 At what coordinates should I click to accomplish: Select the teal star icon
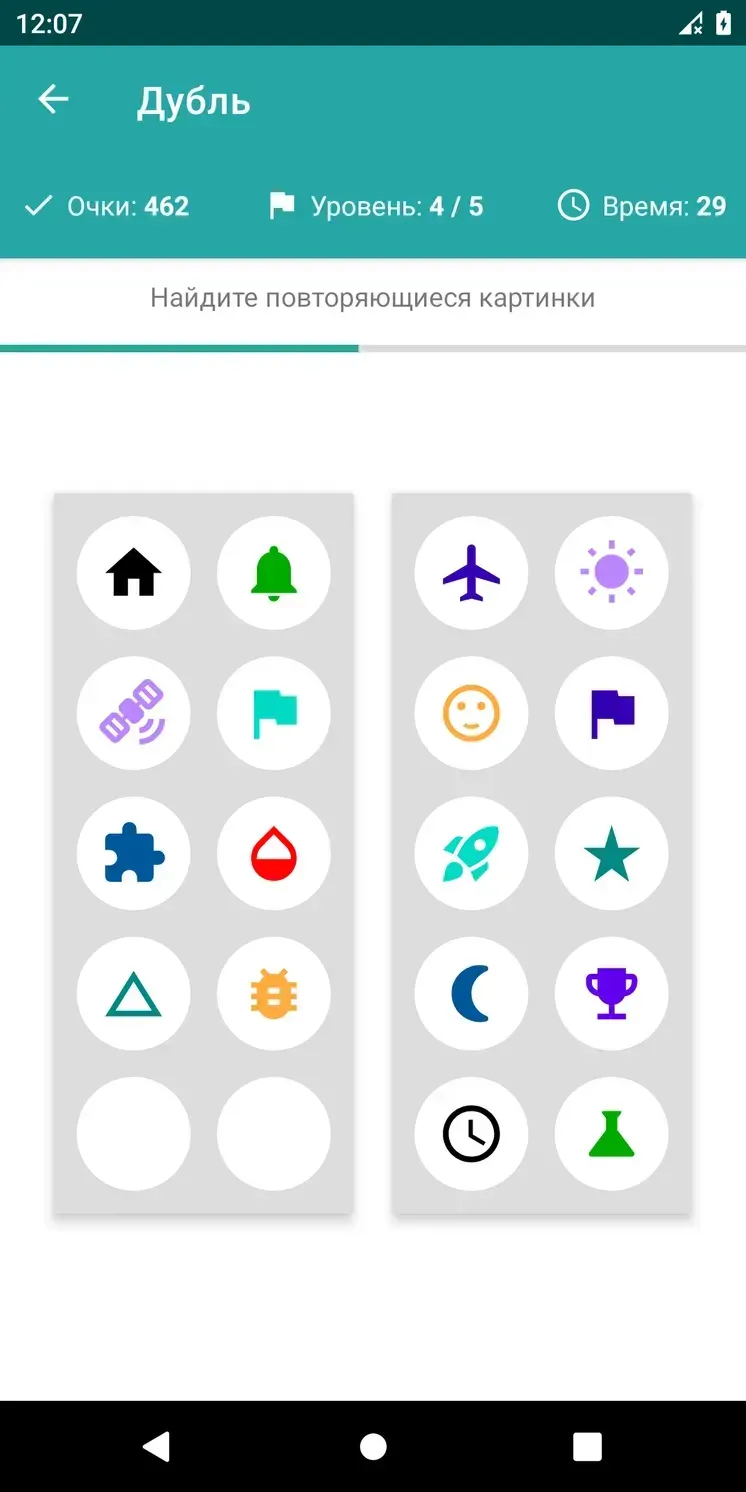click(x=611, y=853)
